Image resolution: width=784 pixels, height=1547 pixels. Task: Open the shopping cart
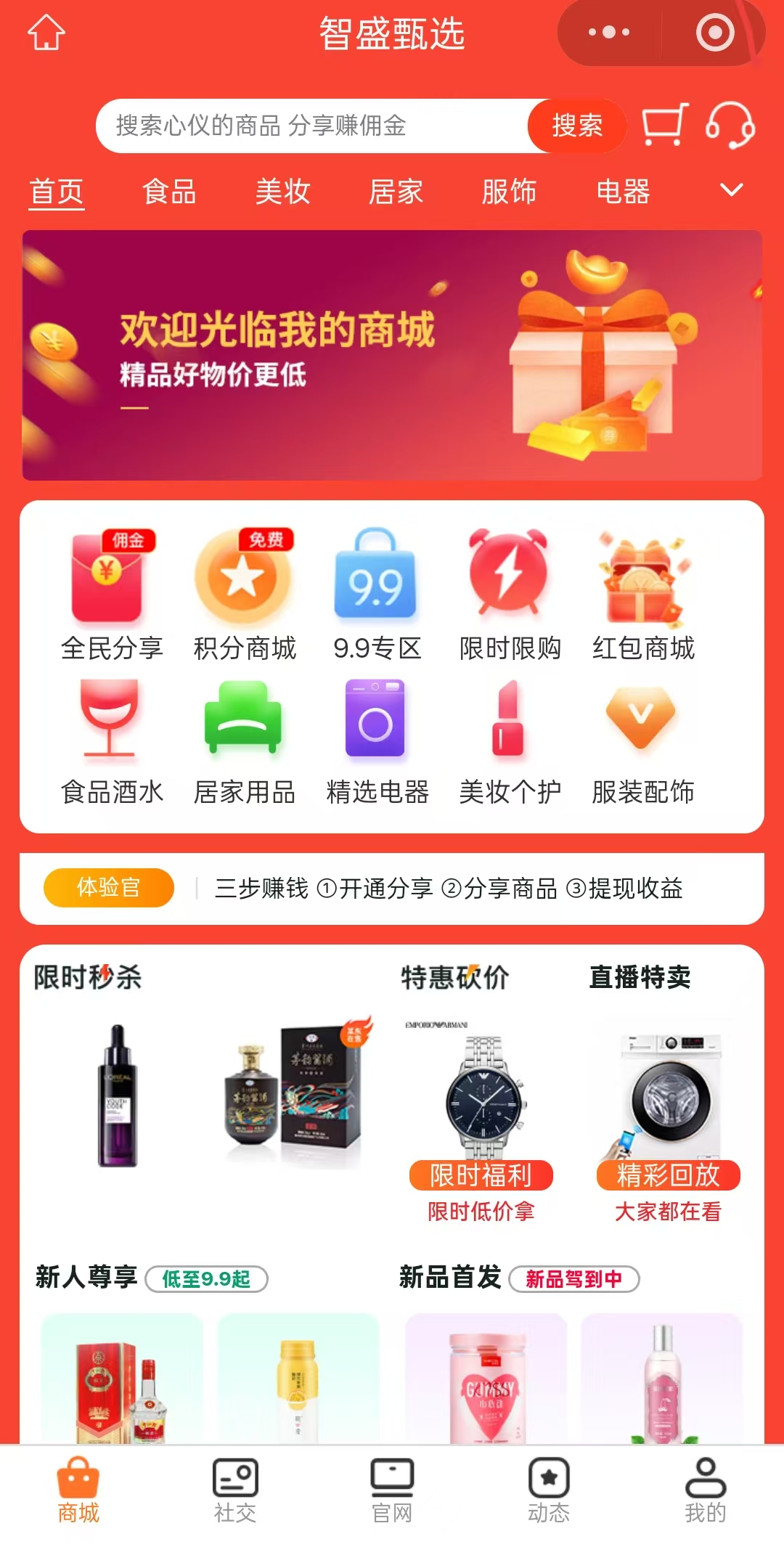click(664, 126)
